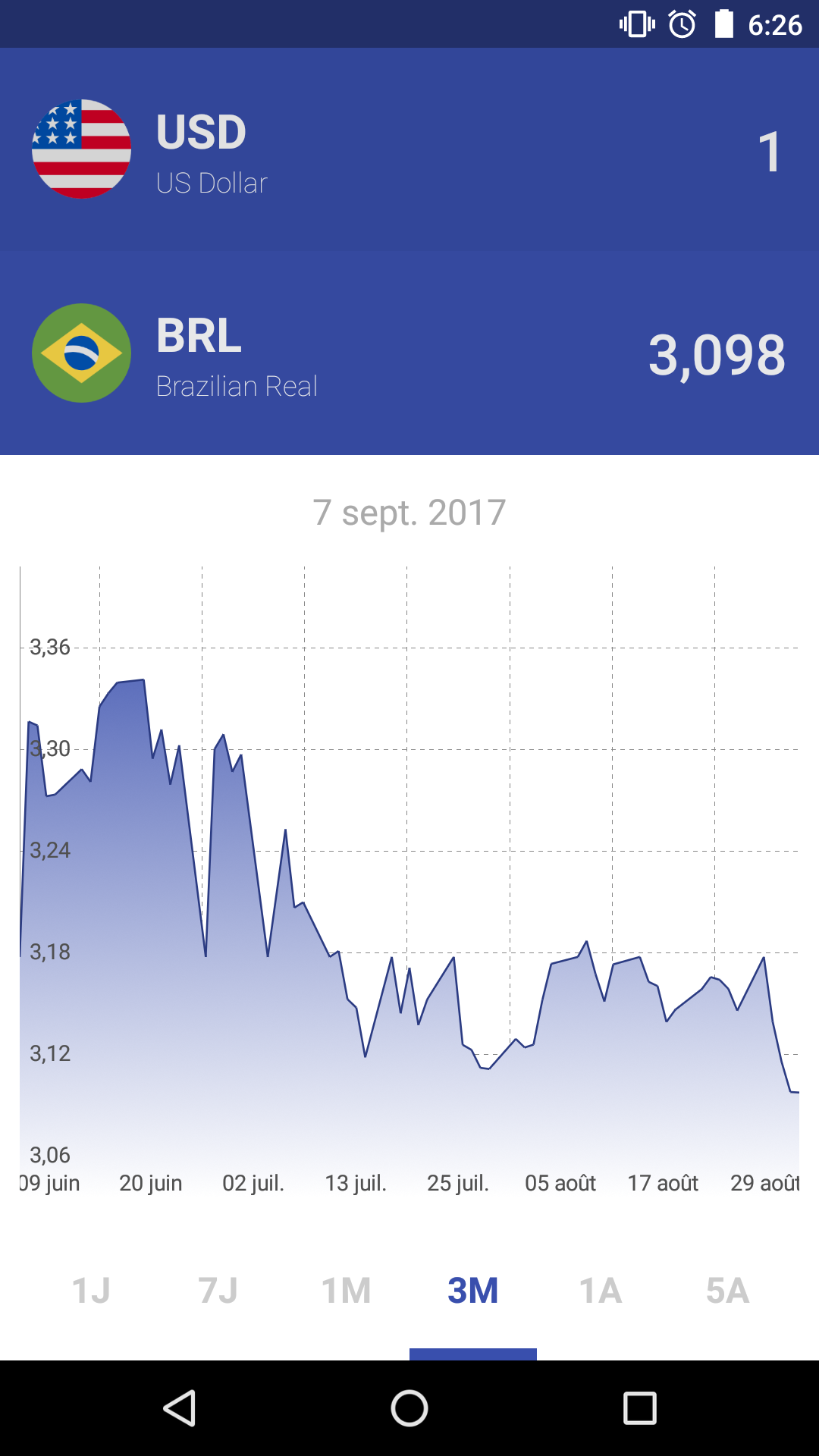Show the 1M chart period
Viewport: 819px width, 1456px height.
click(x=346, y=1290)
